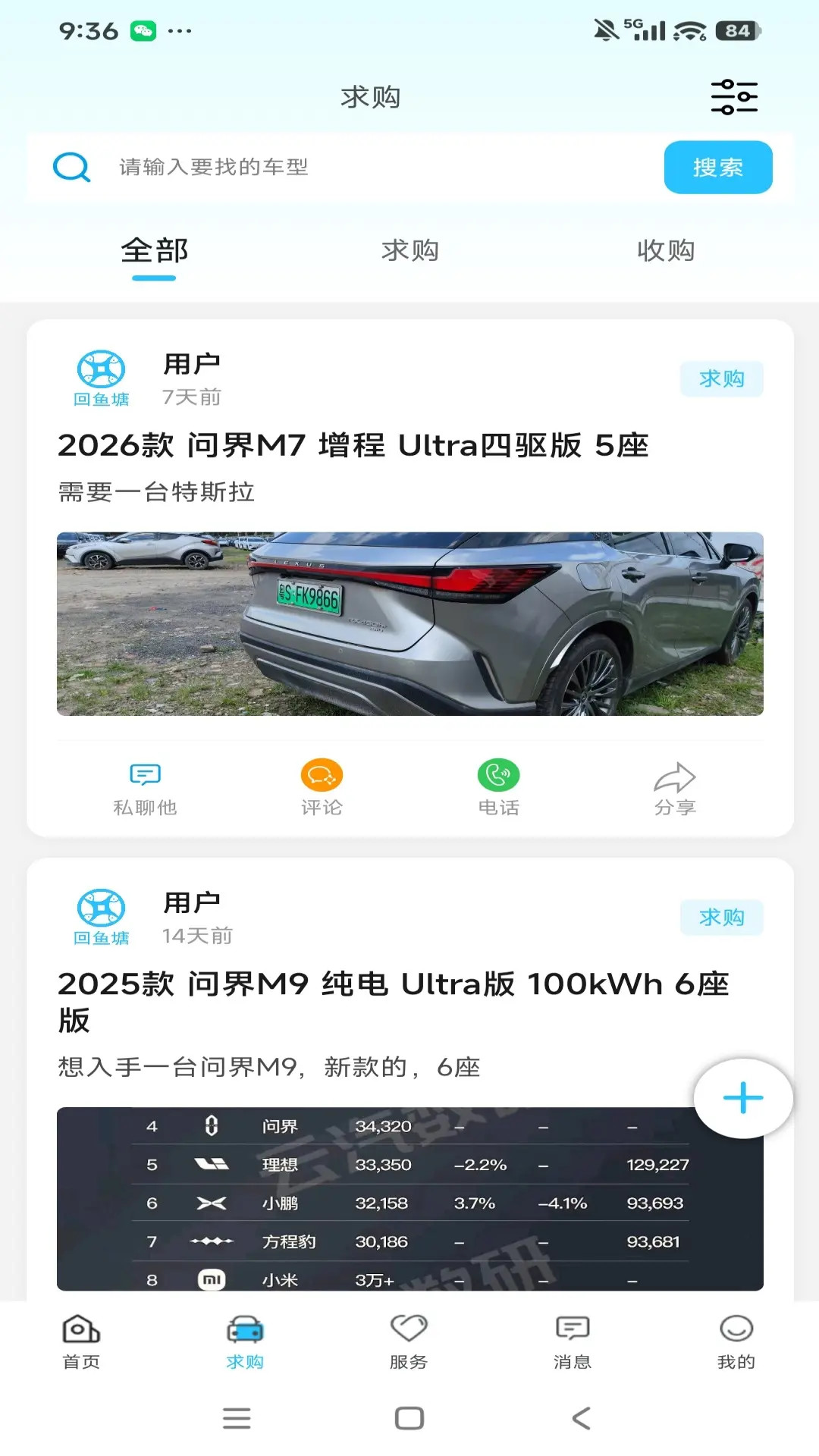Private chat with the 问界M7 poster
Image resolution: width=819 pixels, height=1456 pixels.
[x=145, y=789]
